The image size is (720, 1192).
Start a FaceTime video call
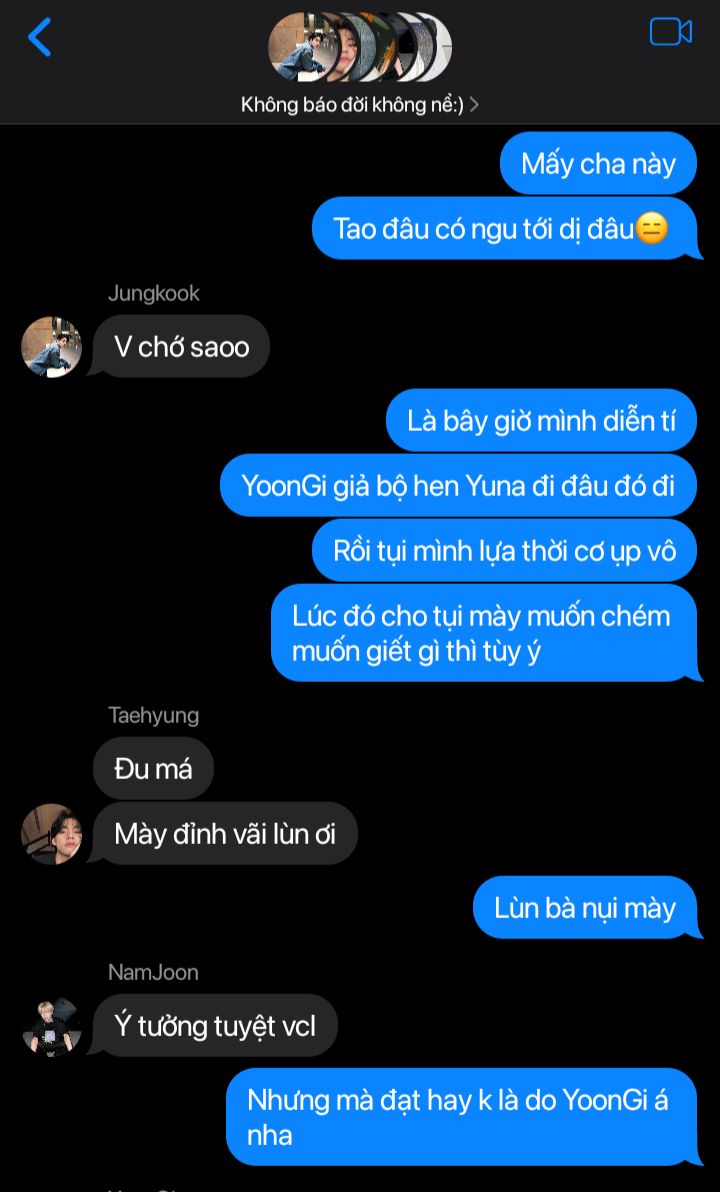pyautogui.click(x=670, y=32)
